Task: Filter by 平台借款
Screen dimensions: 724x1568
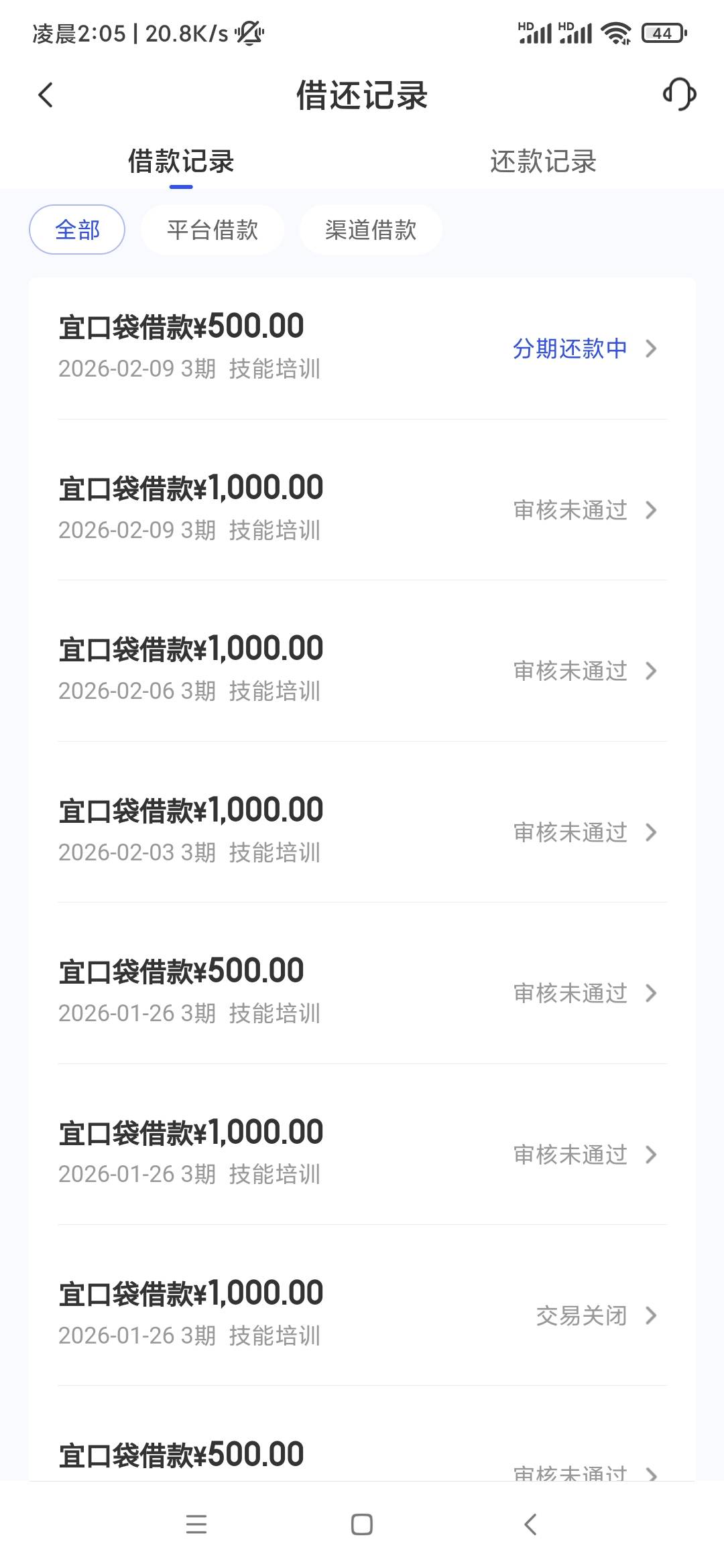Action: pos(213,230)
